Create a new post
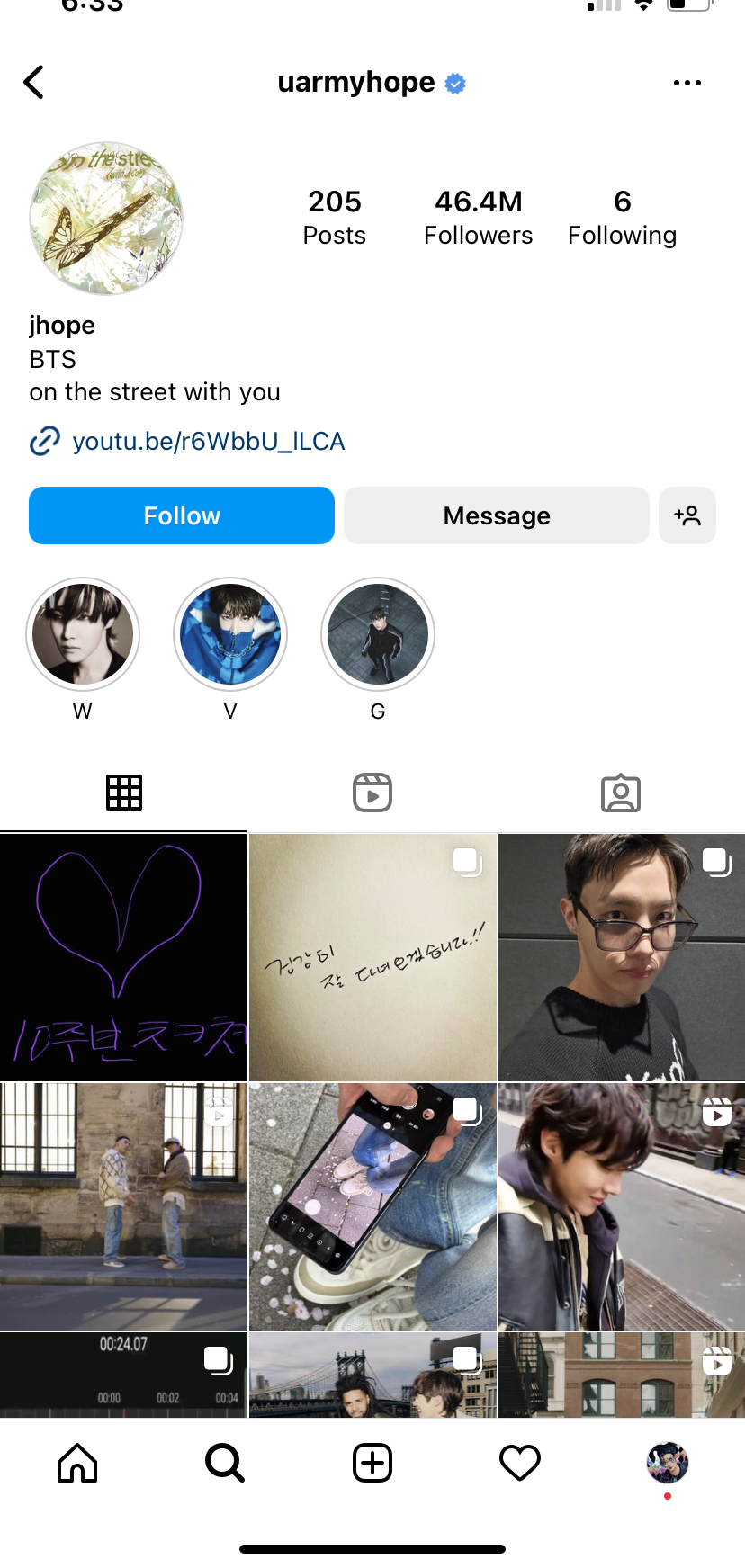This screenshot has height=1568, width=745. (372, 1463)
